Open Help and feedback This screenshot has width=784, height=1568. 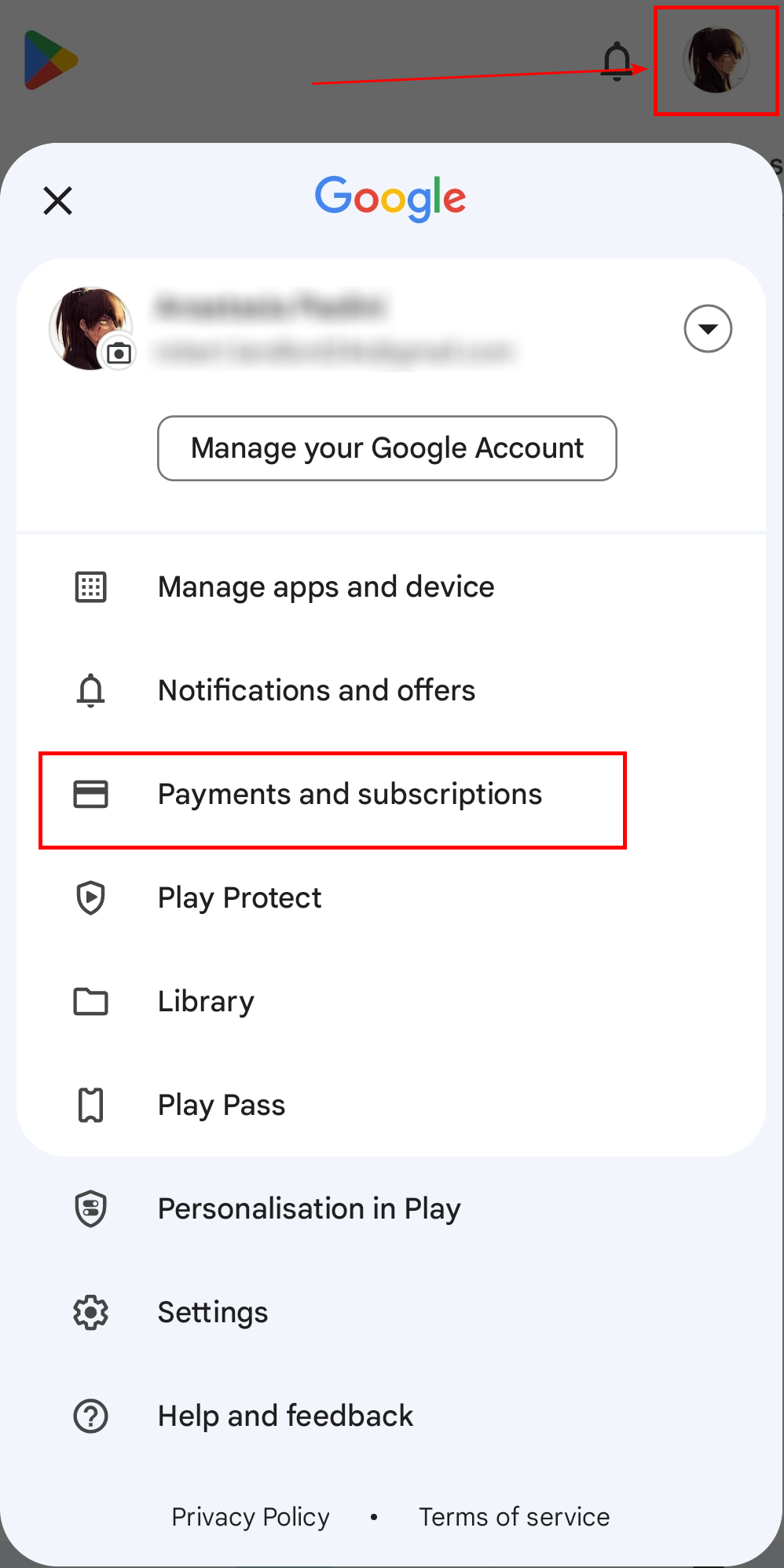tap(391, 1416)
